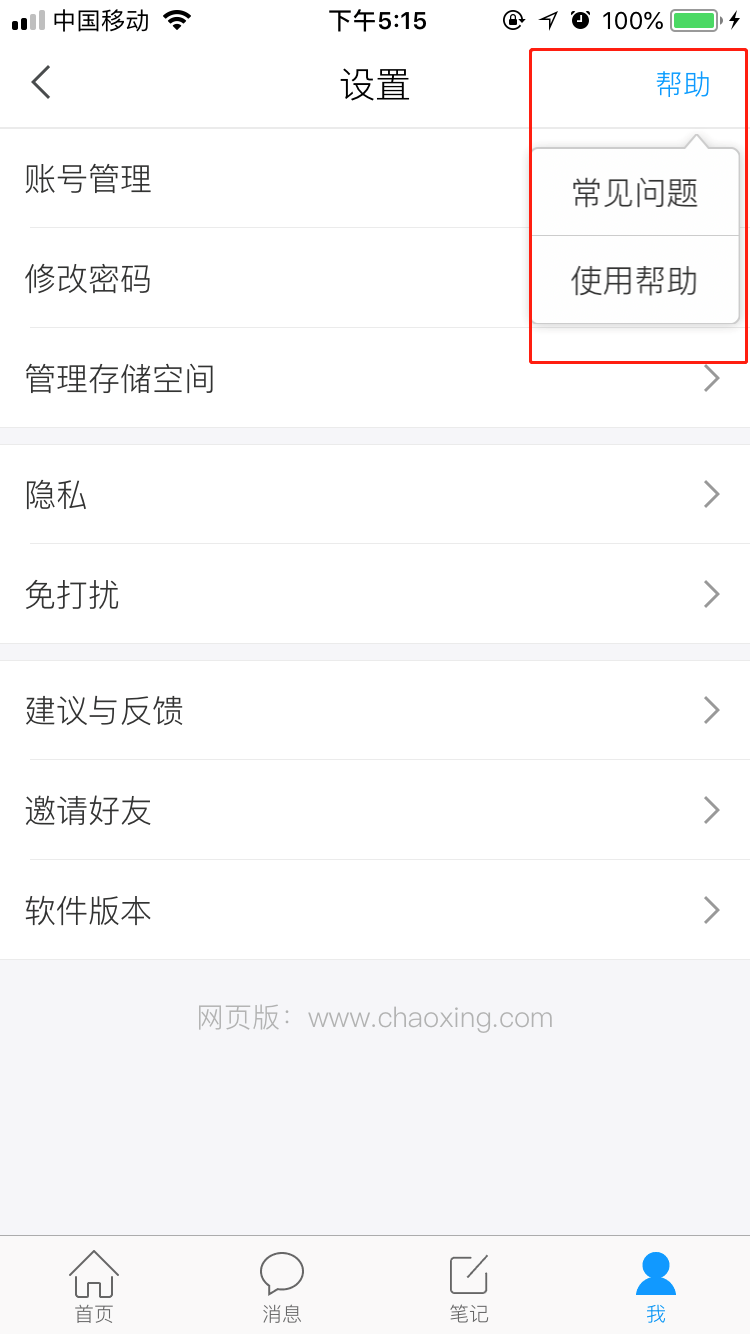Viewport: 750px width, 1334px height.
Task: Open 建议与反馈 feedback page
Action: coord(375,711)
